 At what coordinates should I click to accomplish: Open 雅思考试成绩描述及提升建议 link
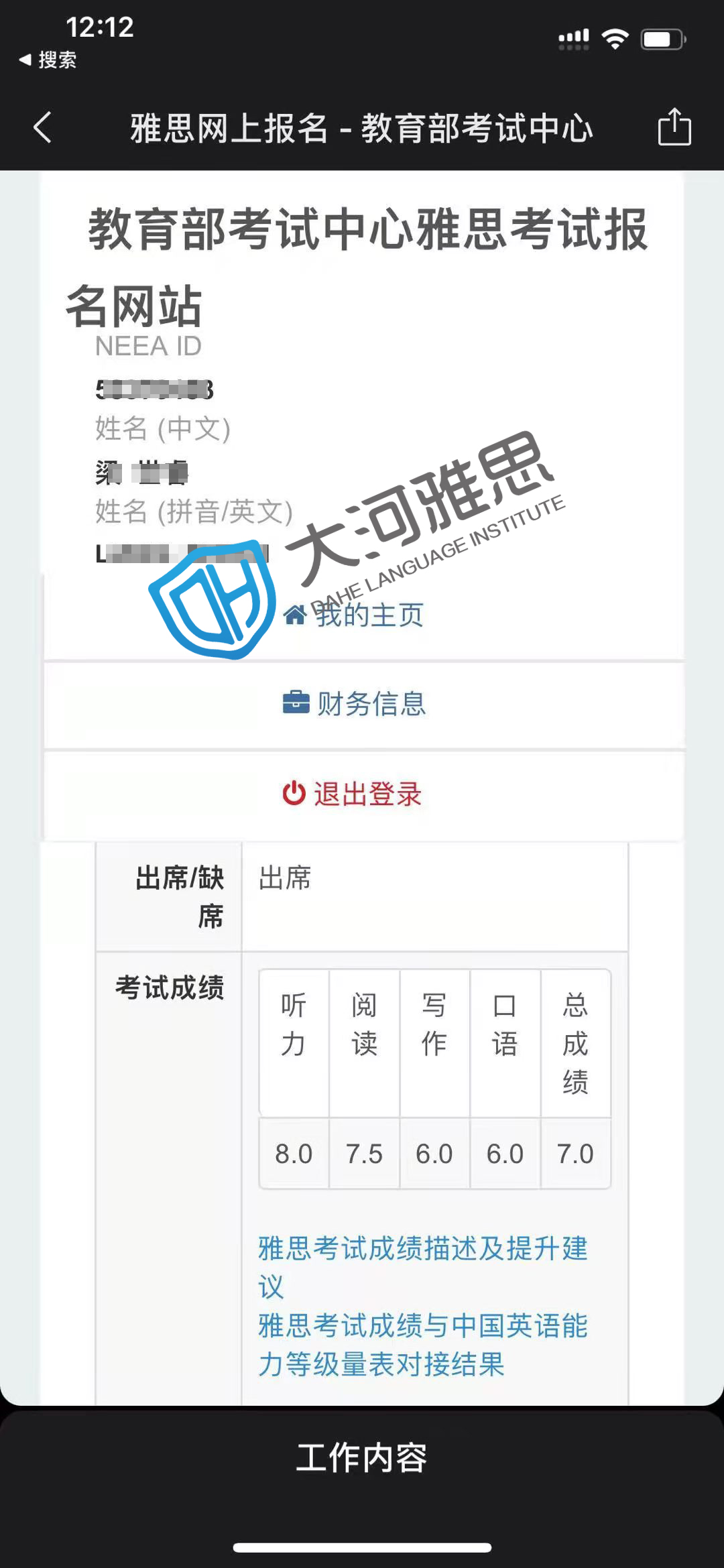point(422,1250)
